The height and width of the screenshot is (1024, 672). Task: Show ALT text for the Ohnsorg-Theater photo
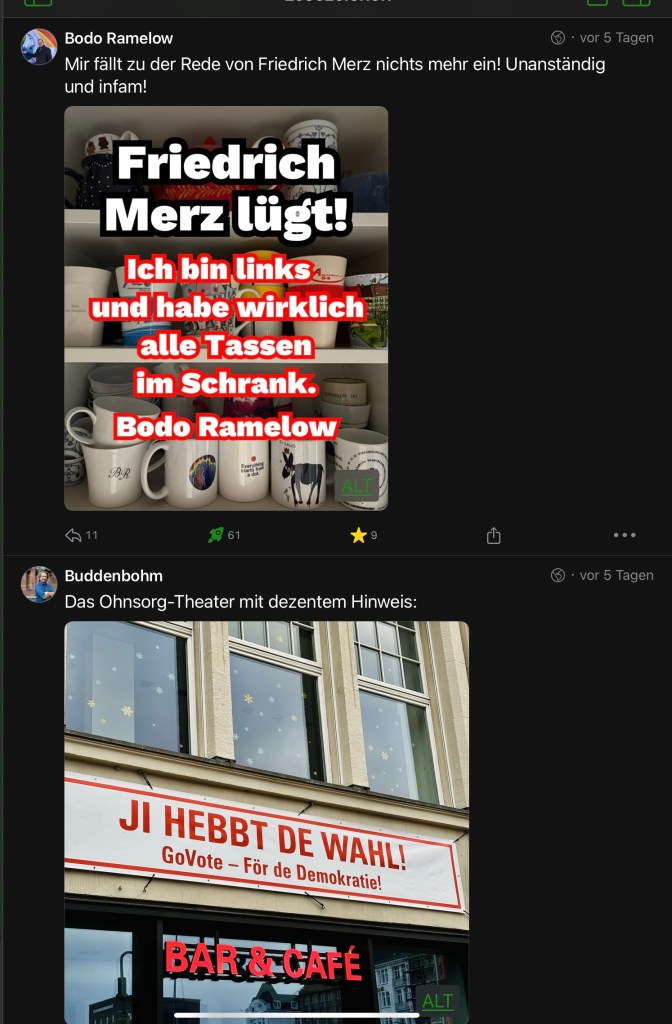point(437,1001)
